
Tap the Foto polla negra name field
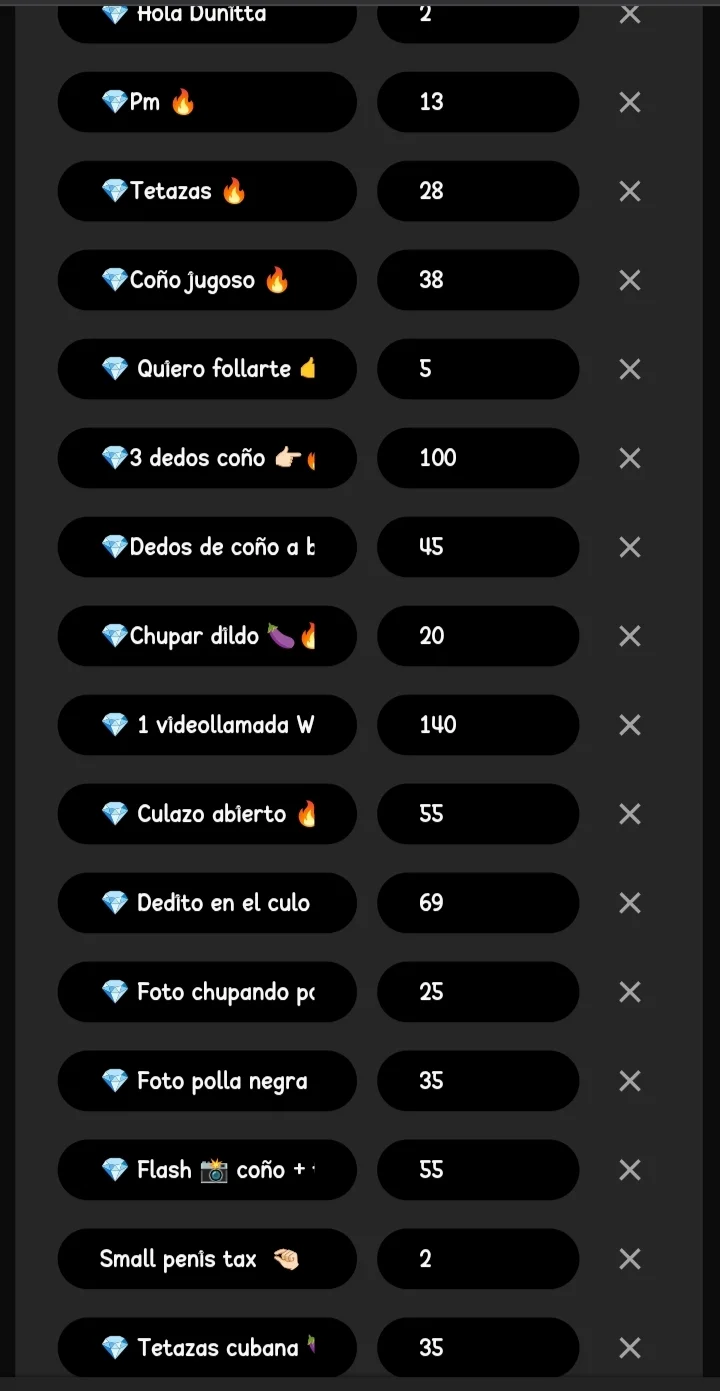[x=207, y=1081]
